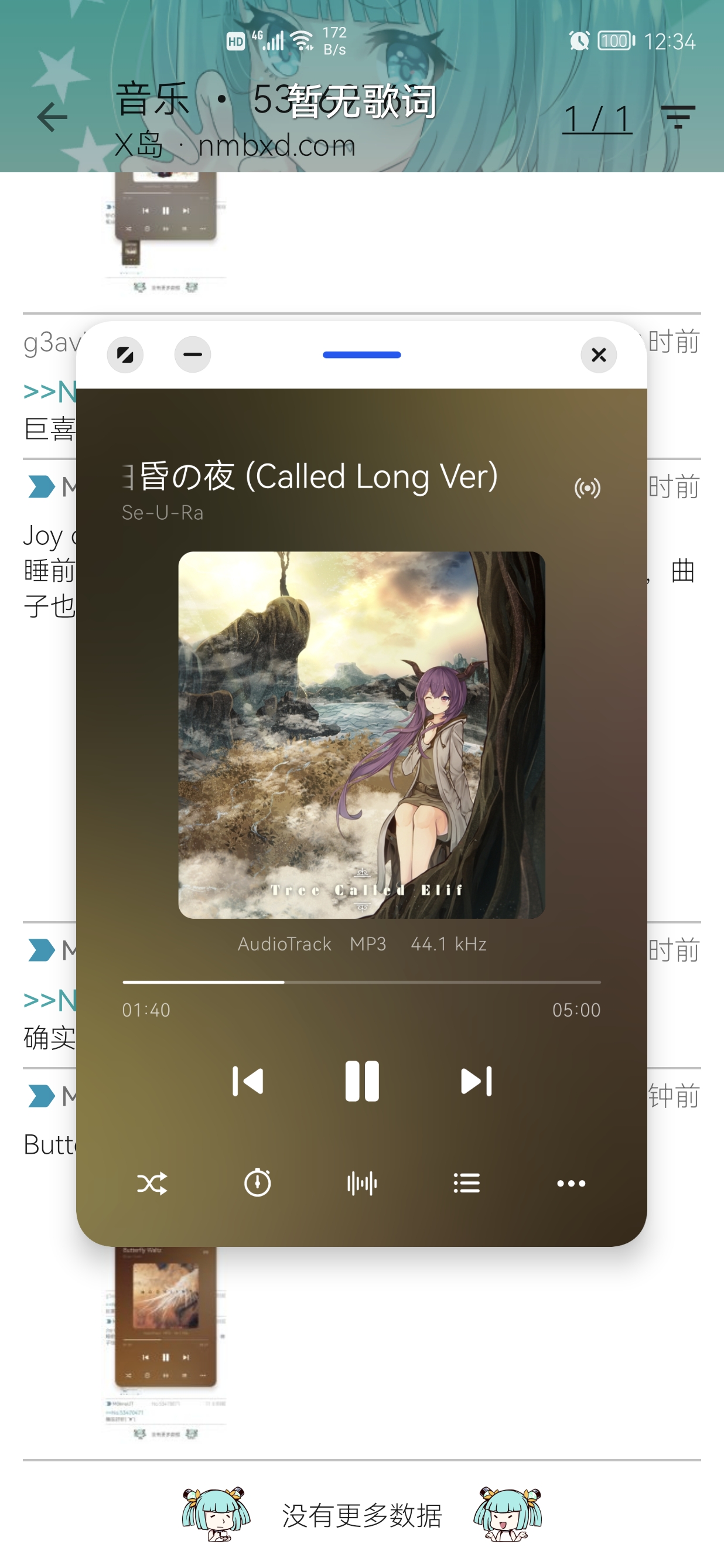Pause the current song
The width and height of the screenshot is (724, 1568).
point(362,1082)
